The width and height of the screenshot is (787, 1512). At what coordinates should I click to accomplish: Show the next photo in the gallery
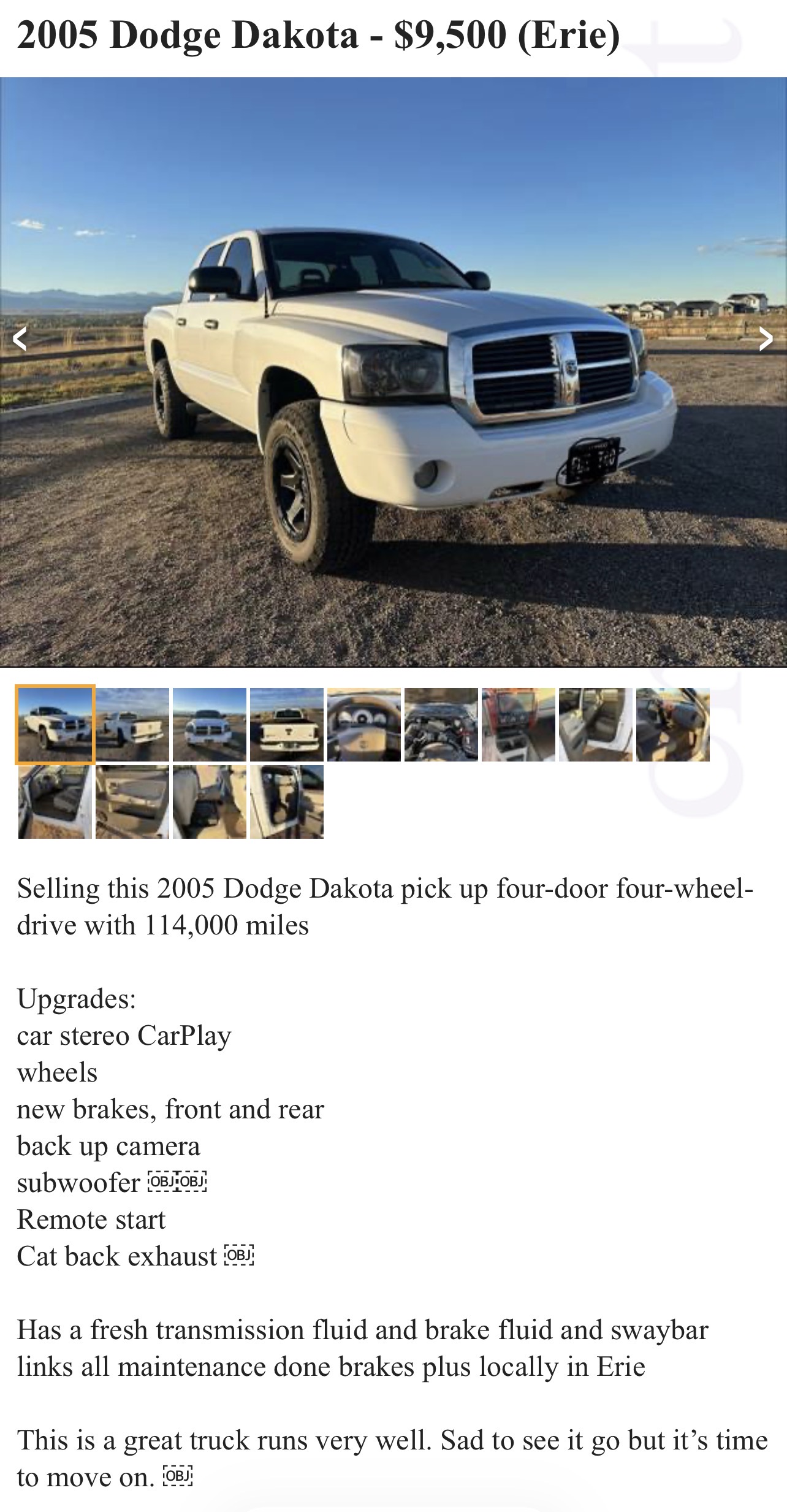766,339
